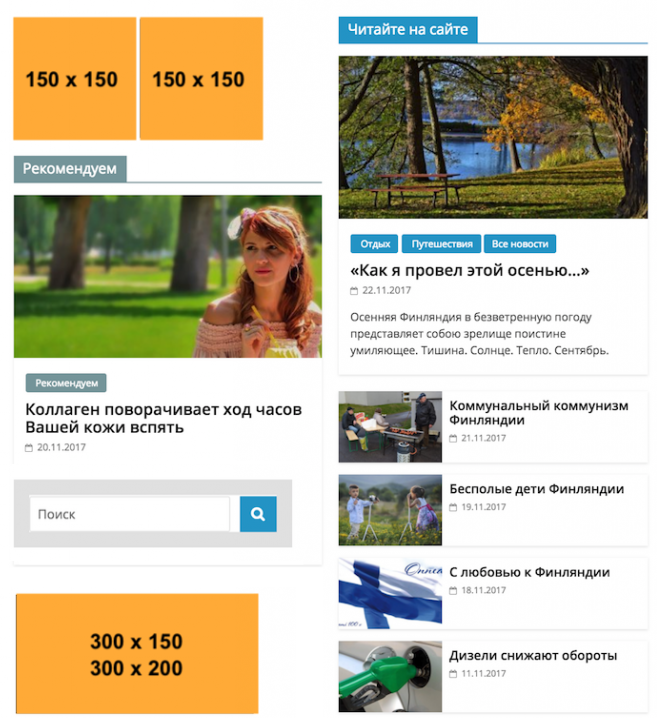Open the autumn park photo article
Screen dimensions: 657x718
click(493, 137)
